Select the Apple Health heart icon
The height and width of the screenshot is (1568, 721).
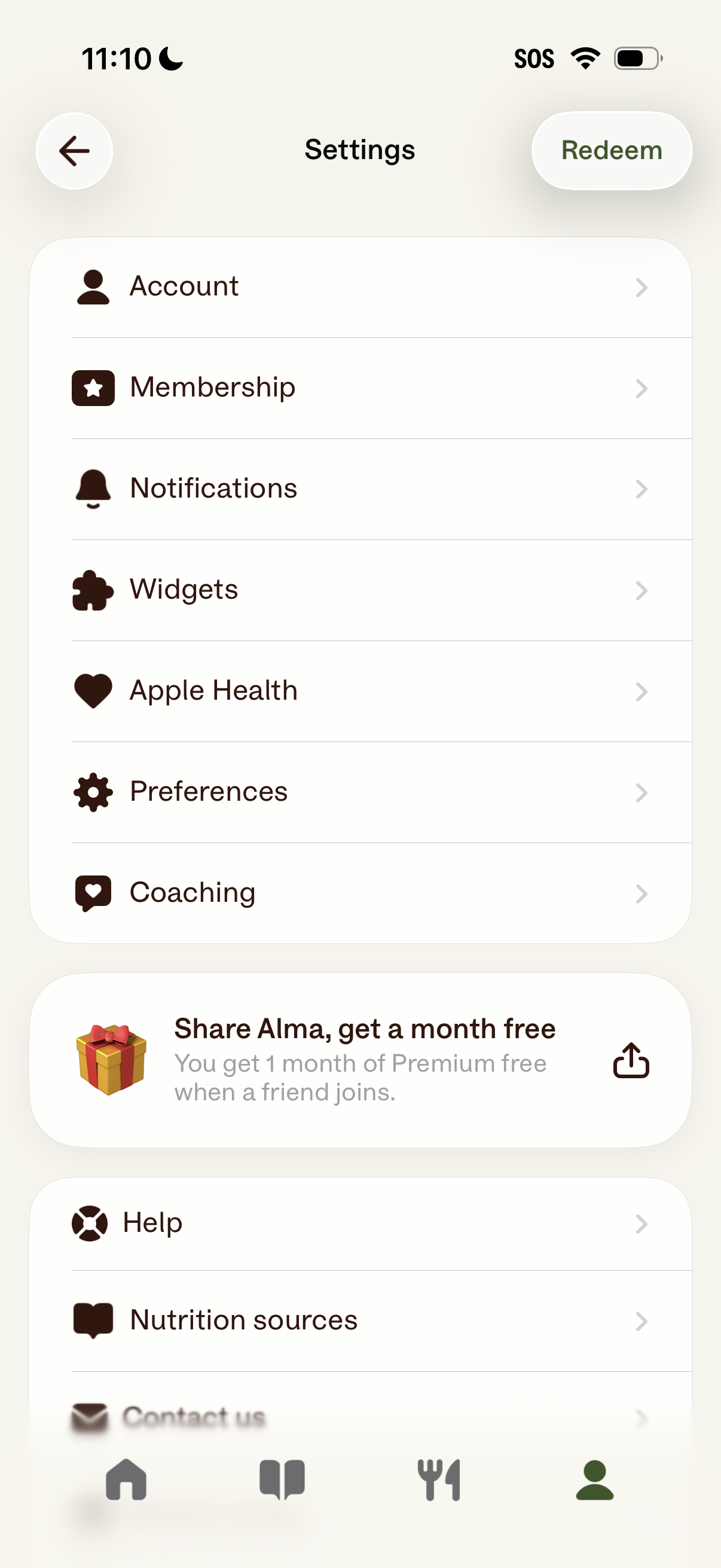93,691
